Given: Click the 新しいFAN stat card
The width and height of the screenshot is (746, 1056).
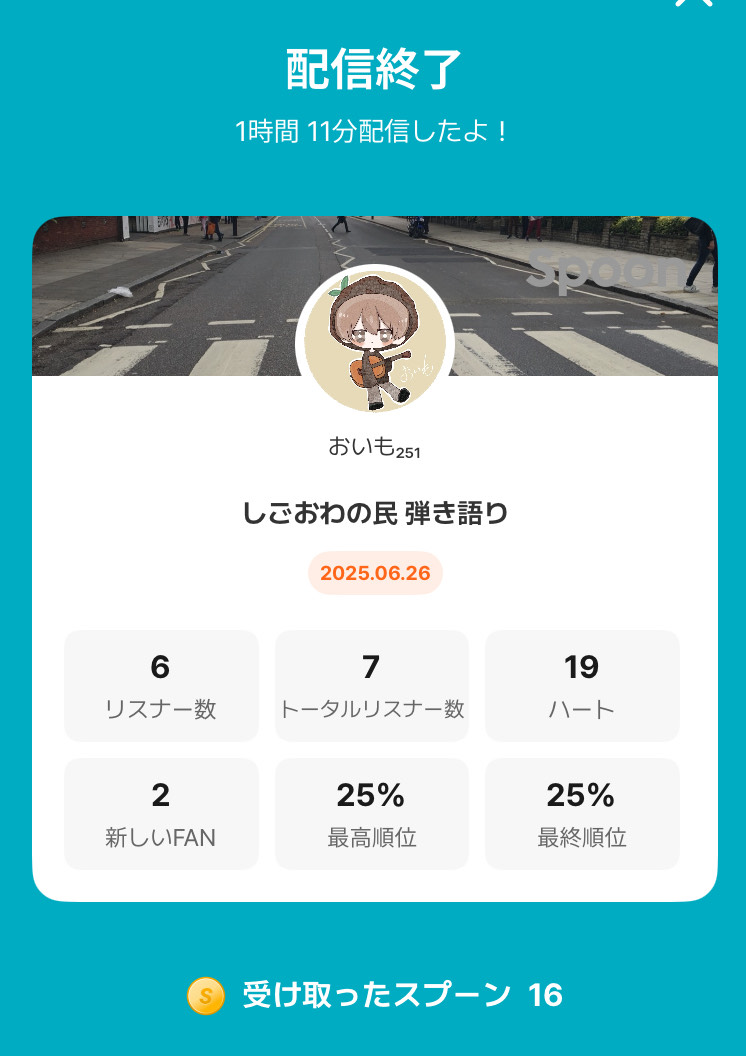Looking at the screenshot, I should coord(161,813).
